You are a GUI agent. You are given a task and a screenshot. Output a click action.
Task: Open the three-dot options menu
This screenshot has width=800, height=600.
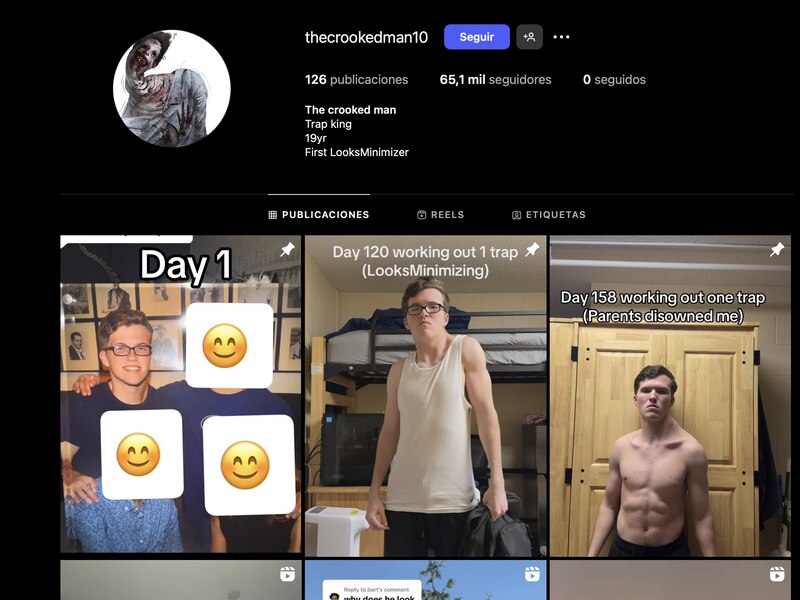pos(561,37)
